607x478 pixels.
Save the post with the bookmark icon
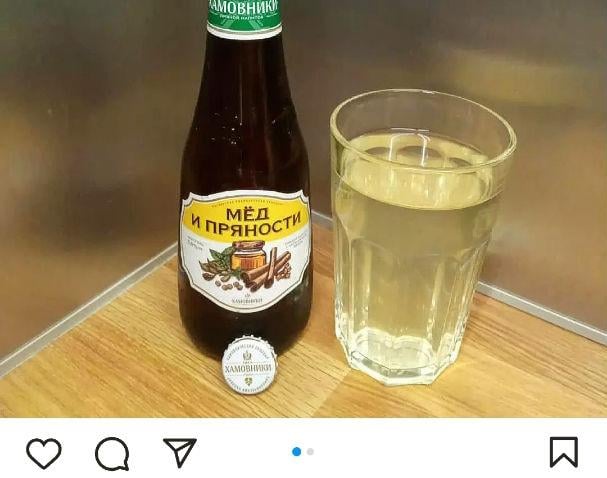[564, 452]
